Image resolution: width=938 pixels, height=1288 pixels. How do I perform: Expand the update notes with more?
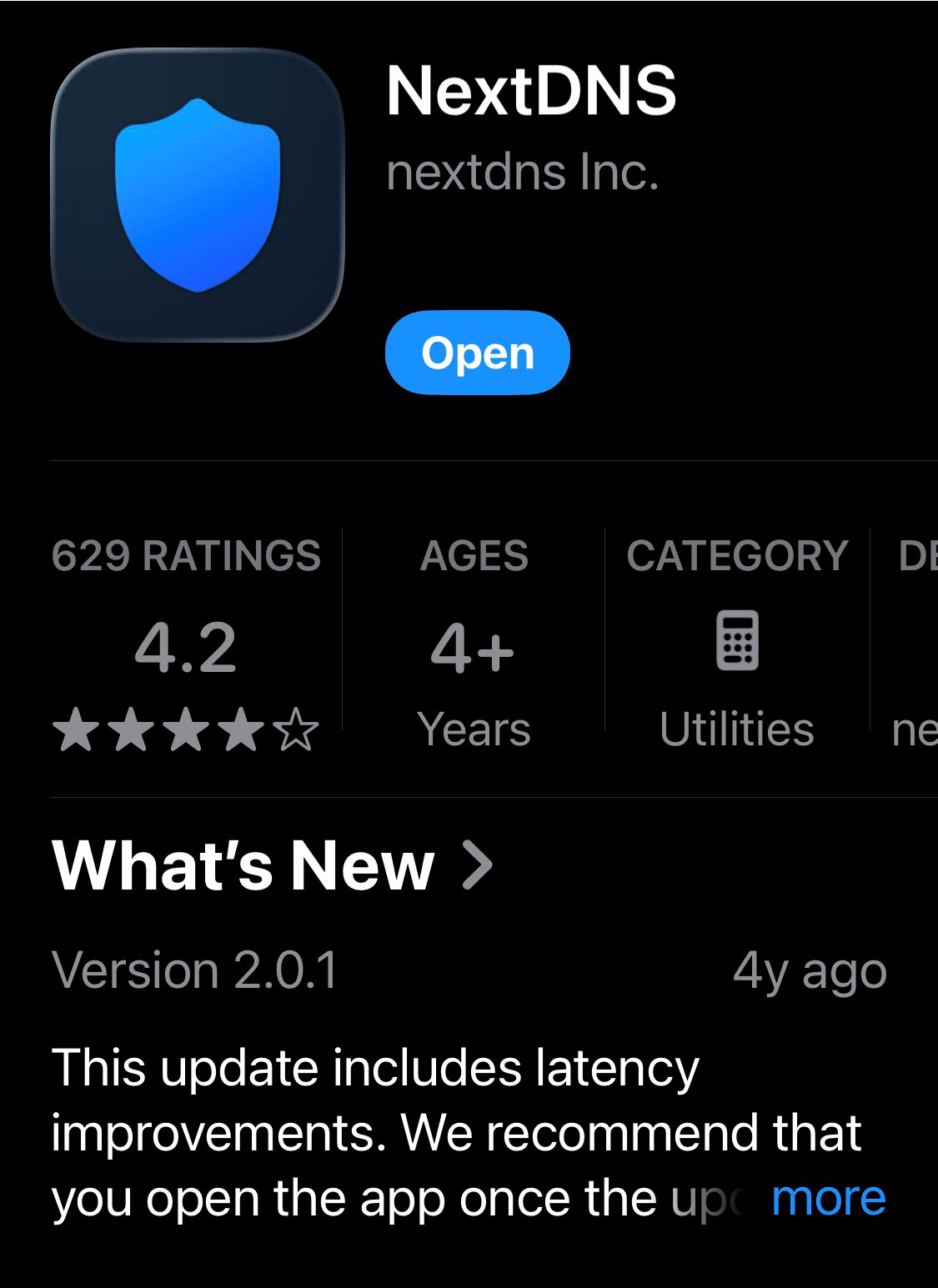[828, 1199]
